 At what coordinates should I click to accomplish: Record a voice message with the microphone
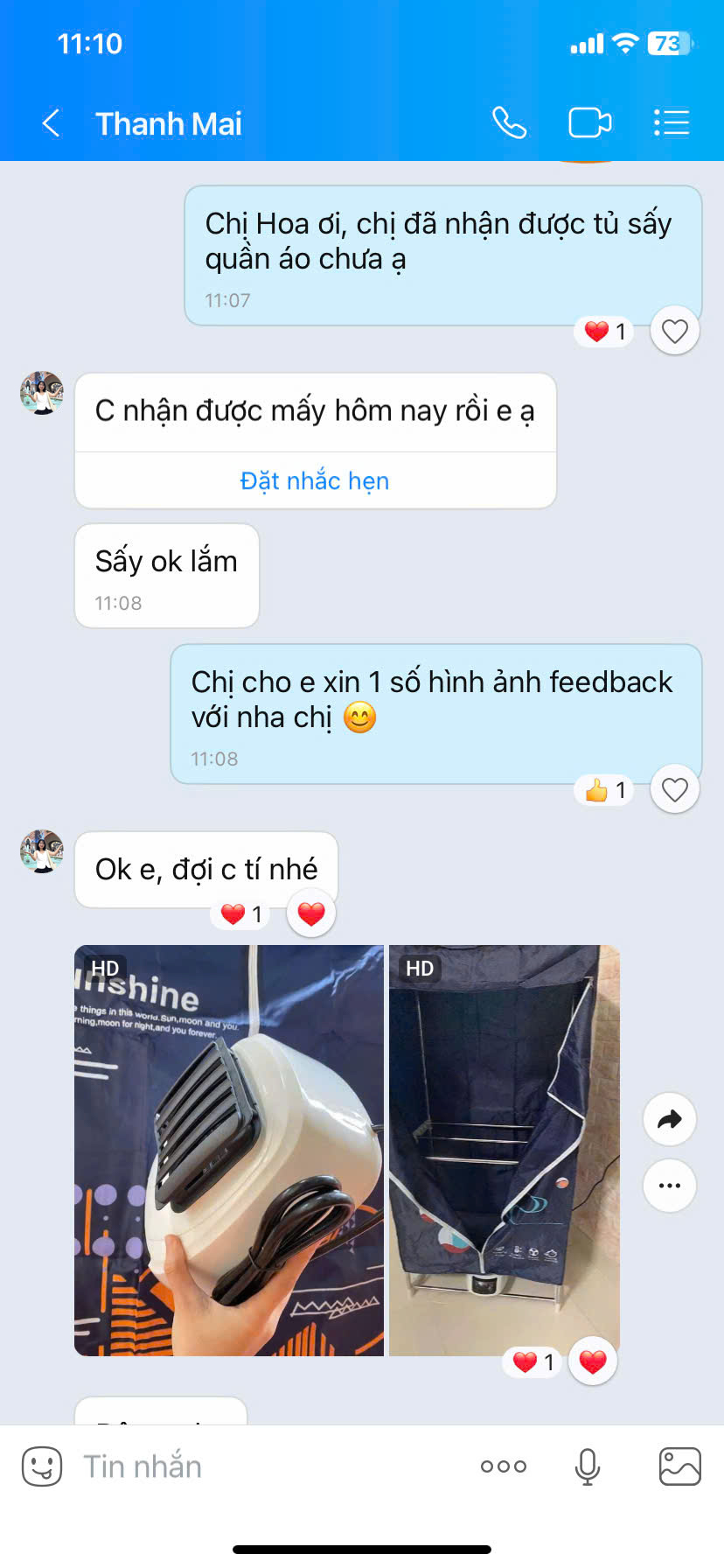[588, 1466]
